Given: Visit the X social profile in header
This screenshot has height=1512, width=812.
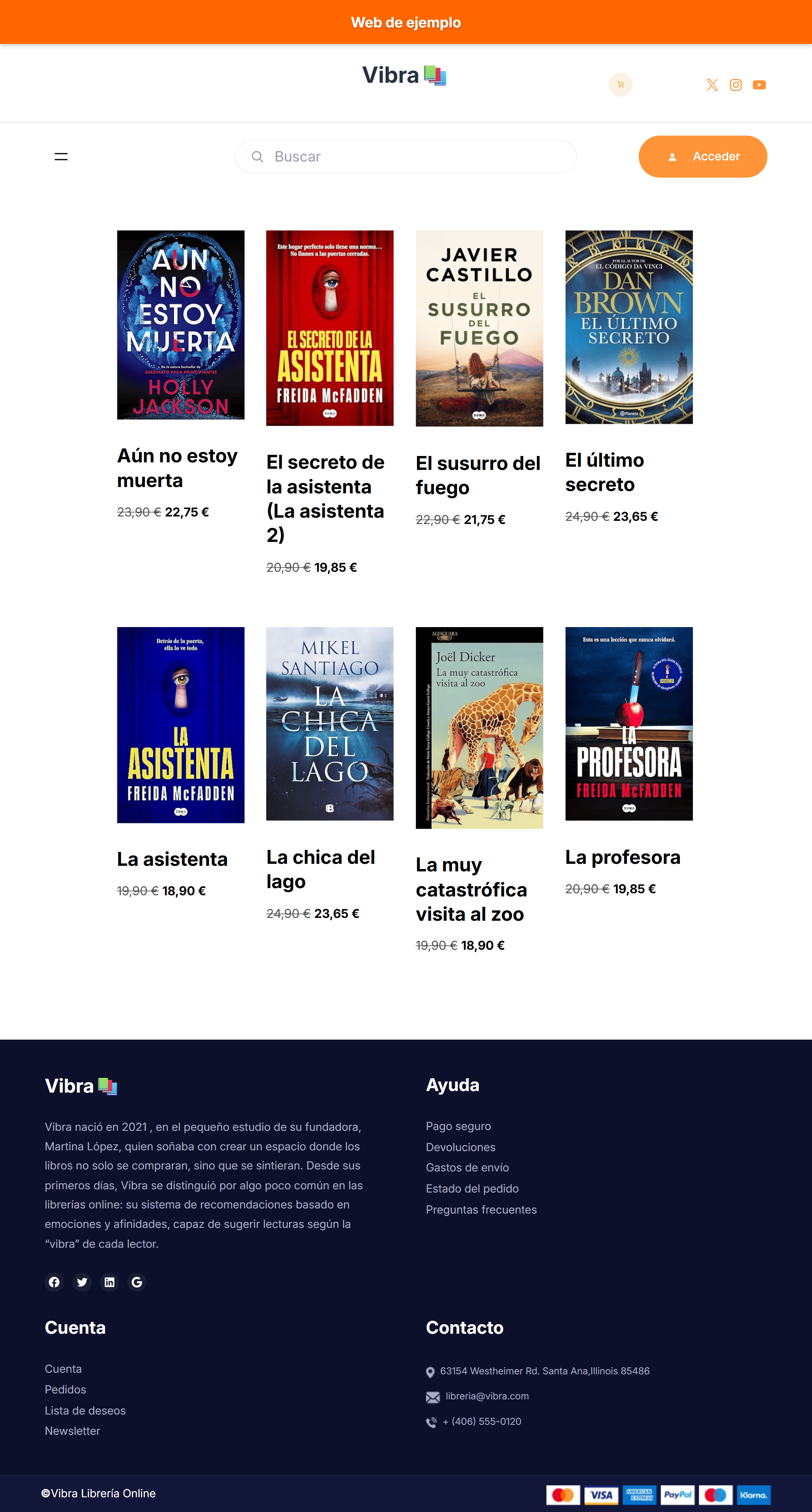Looking at the screenshot, I should coord(712,85).
